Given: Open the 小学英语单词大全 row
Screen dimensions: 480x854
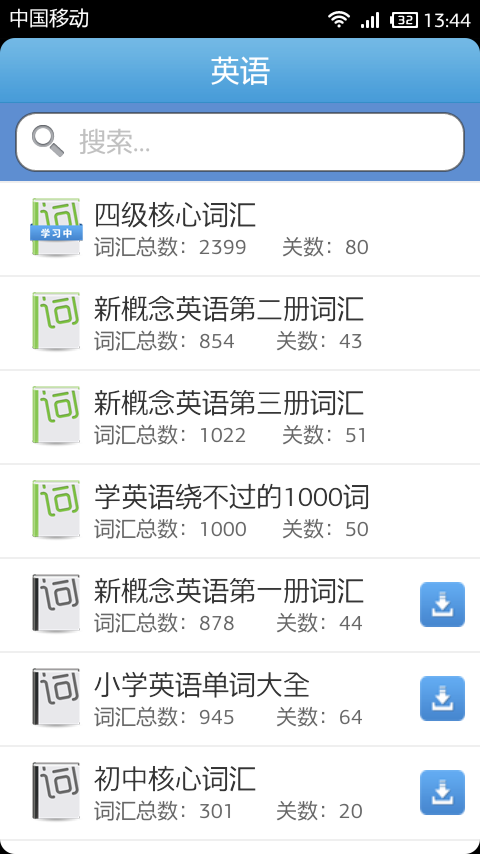Looking at the screenshot, I should click(240, 699).
